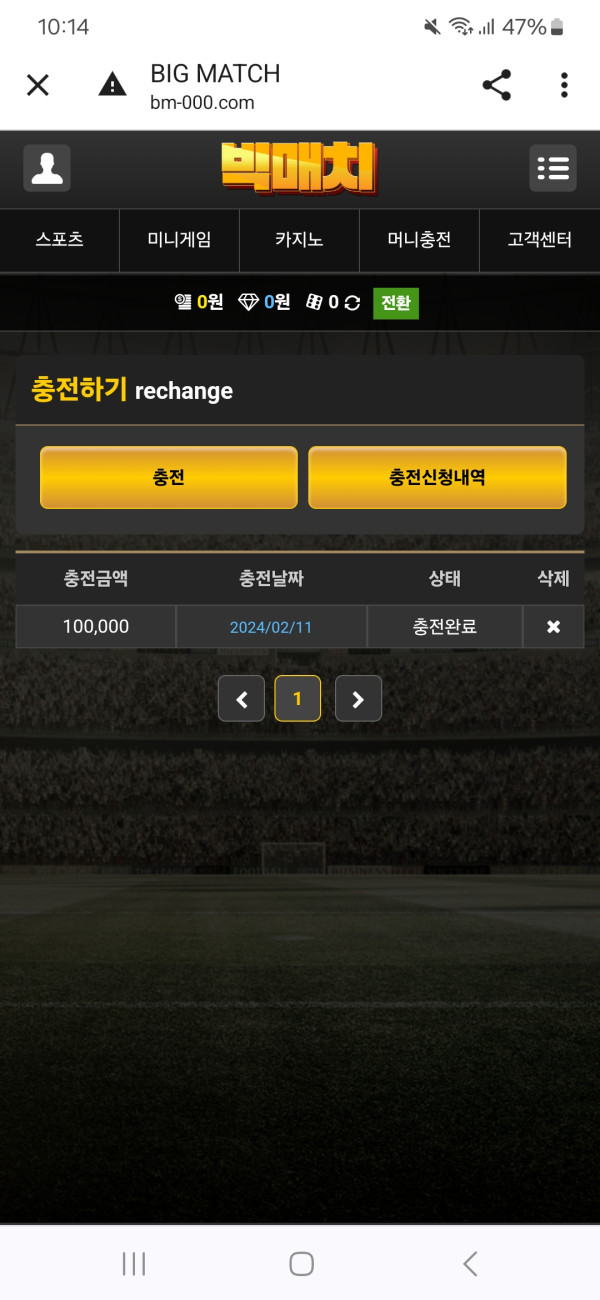
Task: Select page 1 in pagination
Action: pos(297,699)
